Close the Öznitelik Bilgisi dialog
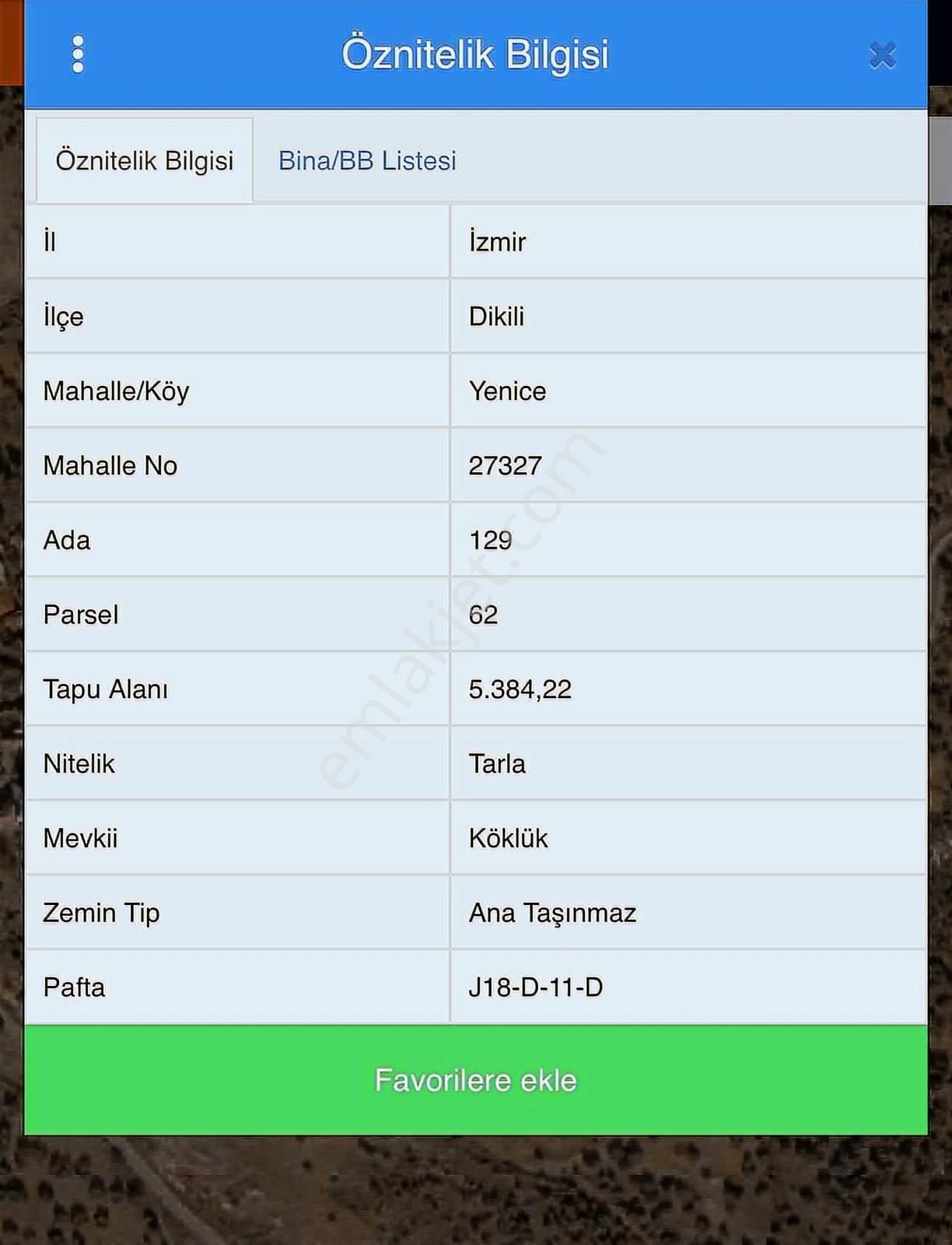The width and height of the screenshot is (952, 1245). [x=883, y=55]
